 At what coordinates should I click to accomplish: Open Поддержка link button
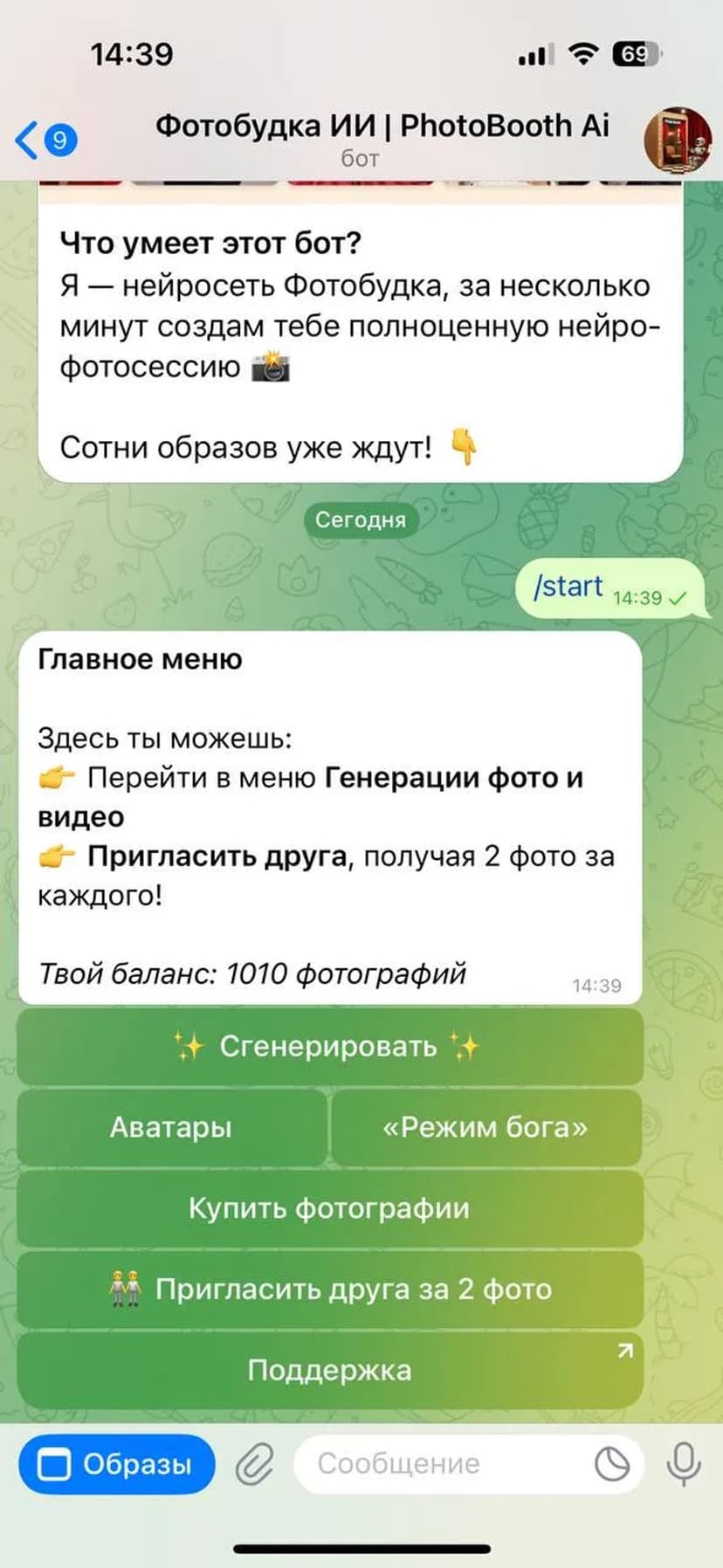click(x=329, y=1370)
